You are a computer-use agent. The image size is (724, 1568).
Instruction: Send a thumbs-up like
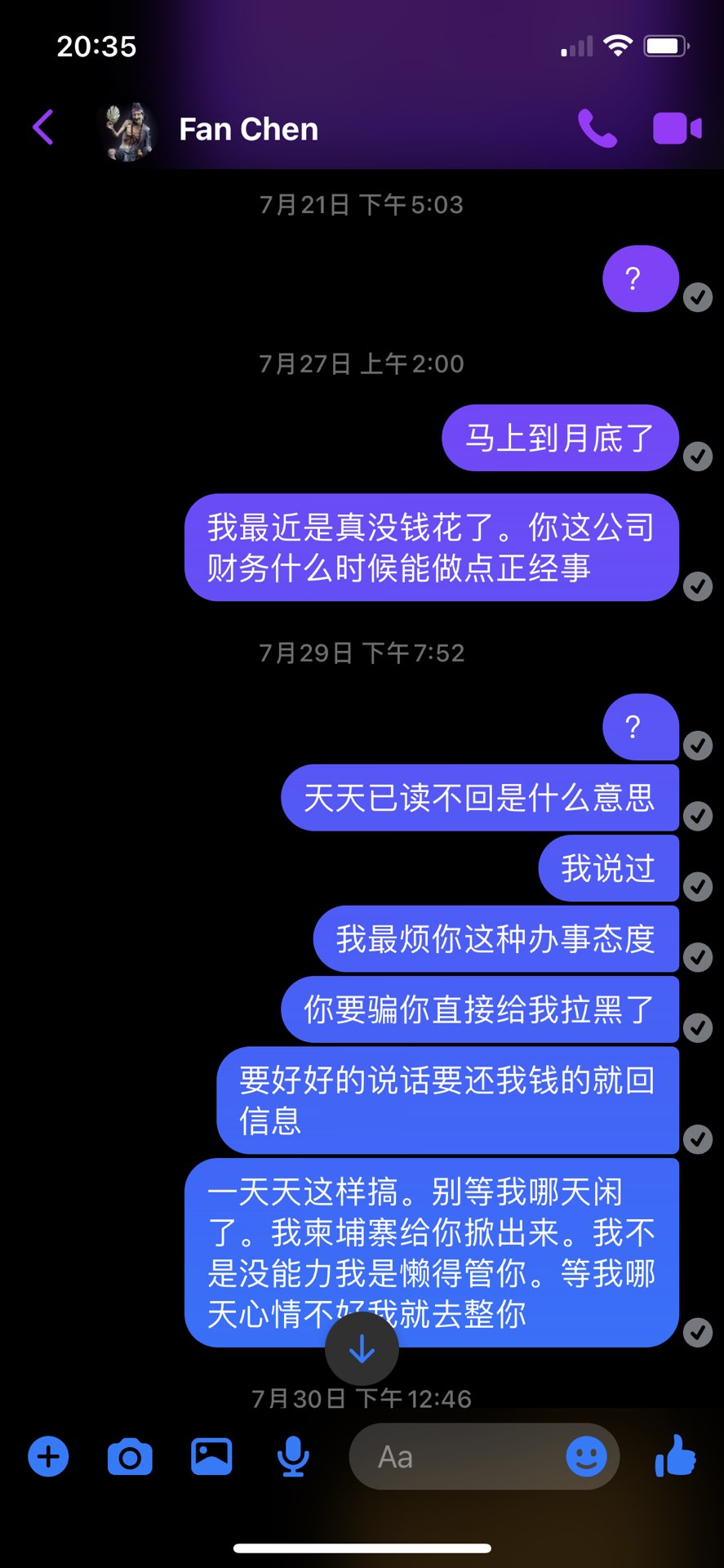point(676,1455)
